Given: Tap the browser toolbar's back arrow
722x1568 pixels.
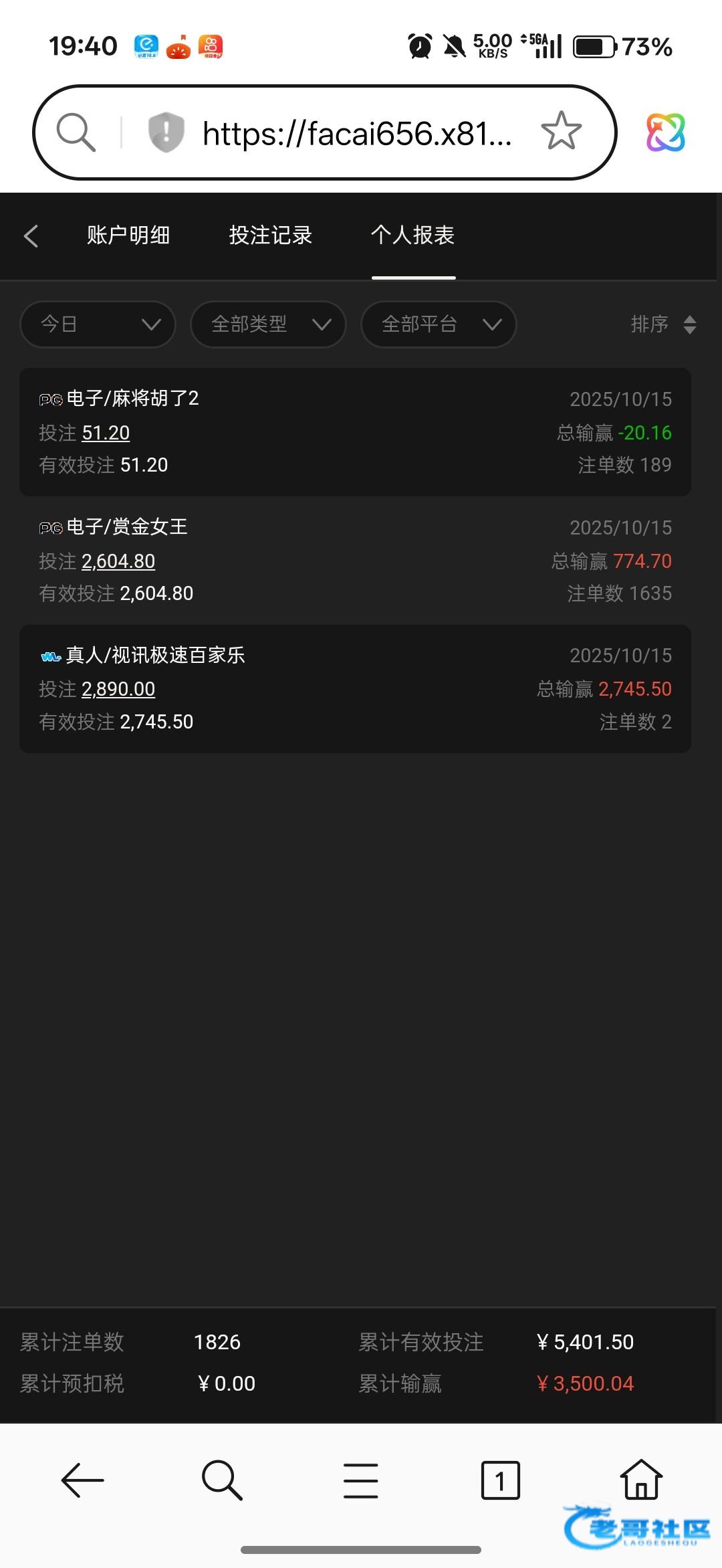Looking at the screenshot, I should (82, 1480).
